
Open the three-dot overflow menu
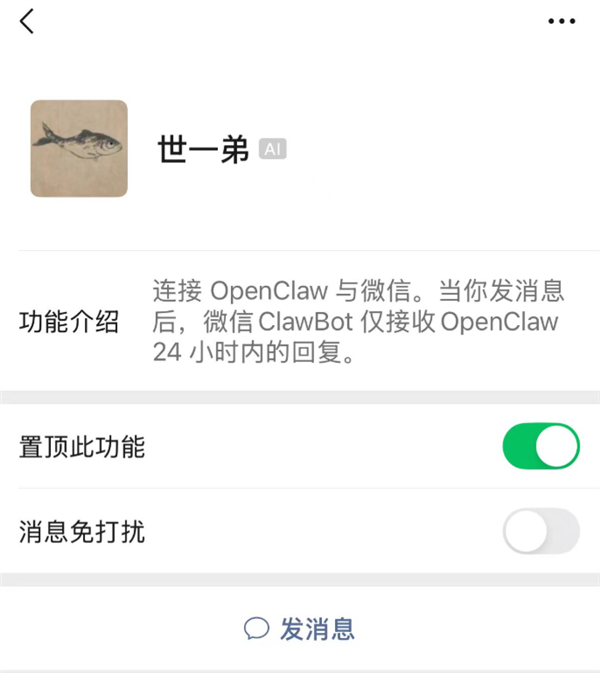[561, 21]
